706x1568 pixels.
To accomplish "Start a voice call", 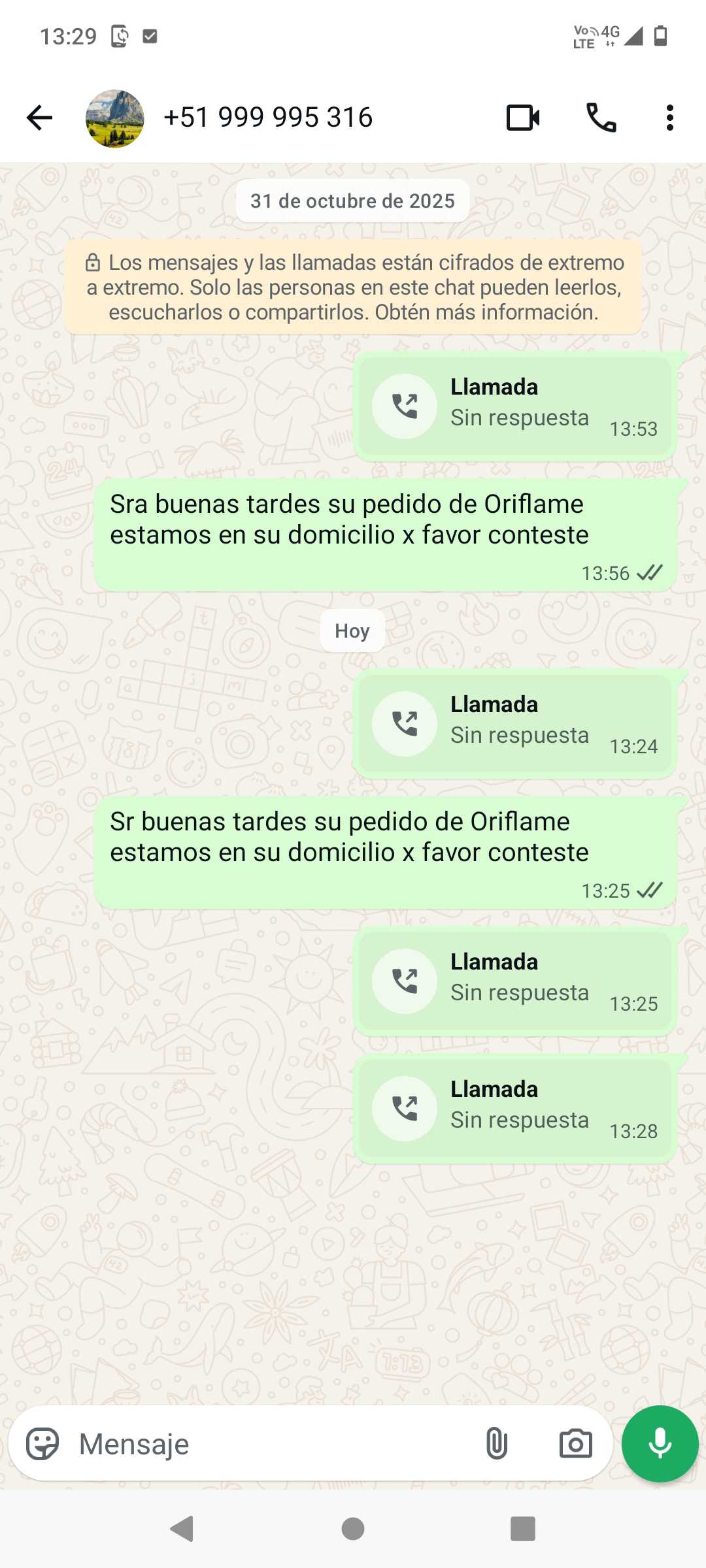I will click(x=601, y=118).
